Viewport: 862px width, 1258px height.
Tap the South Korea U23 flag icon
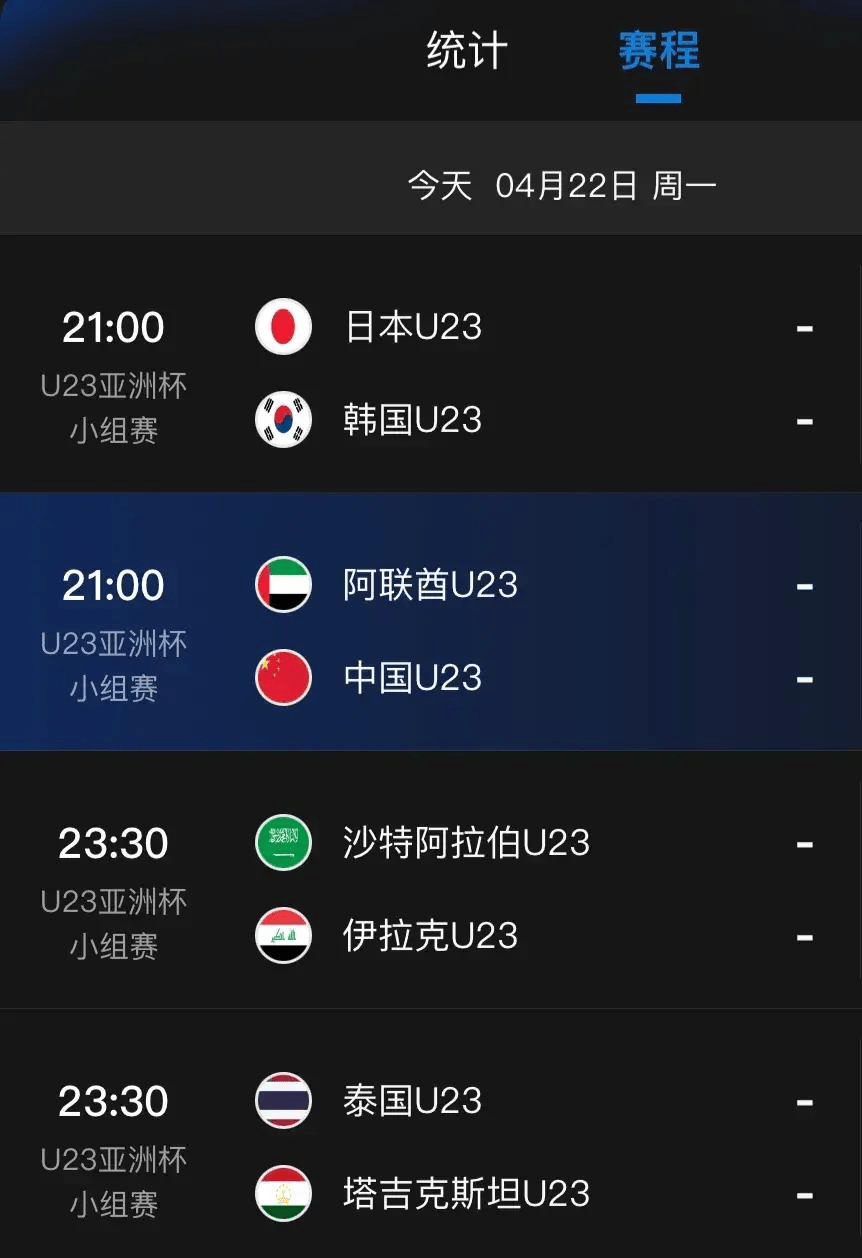pos(283,420)
